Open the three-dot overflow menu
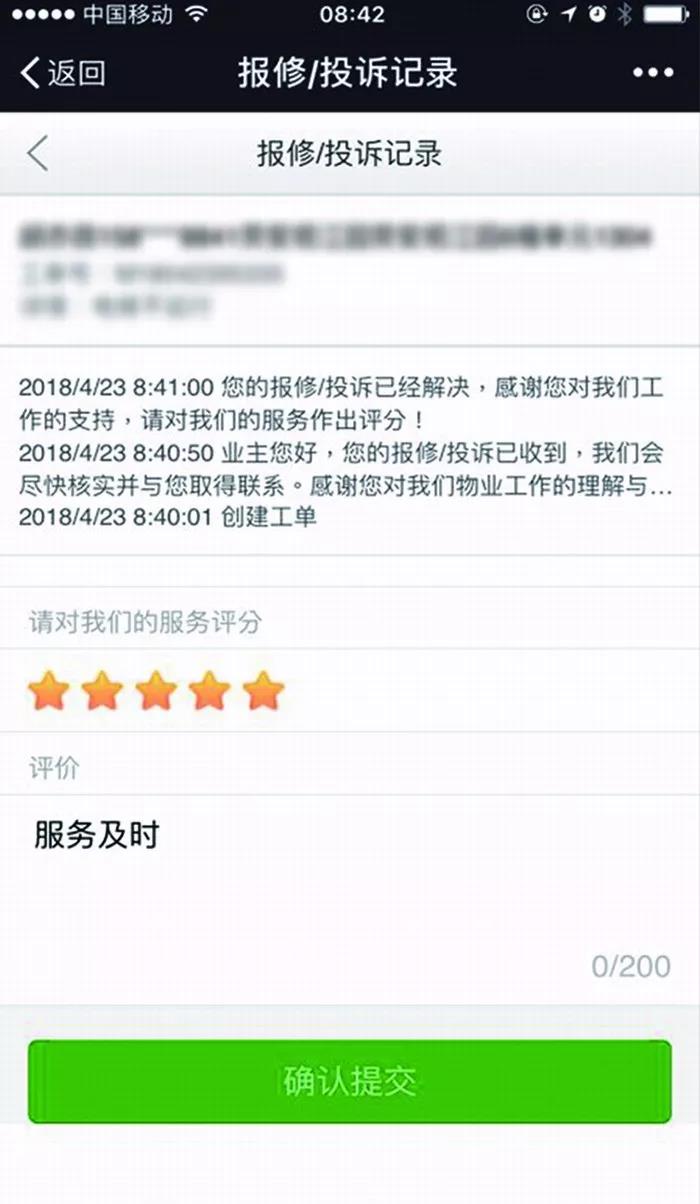700x1204 pixels. point(653,73)
